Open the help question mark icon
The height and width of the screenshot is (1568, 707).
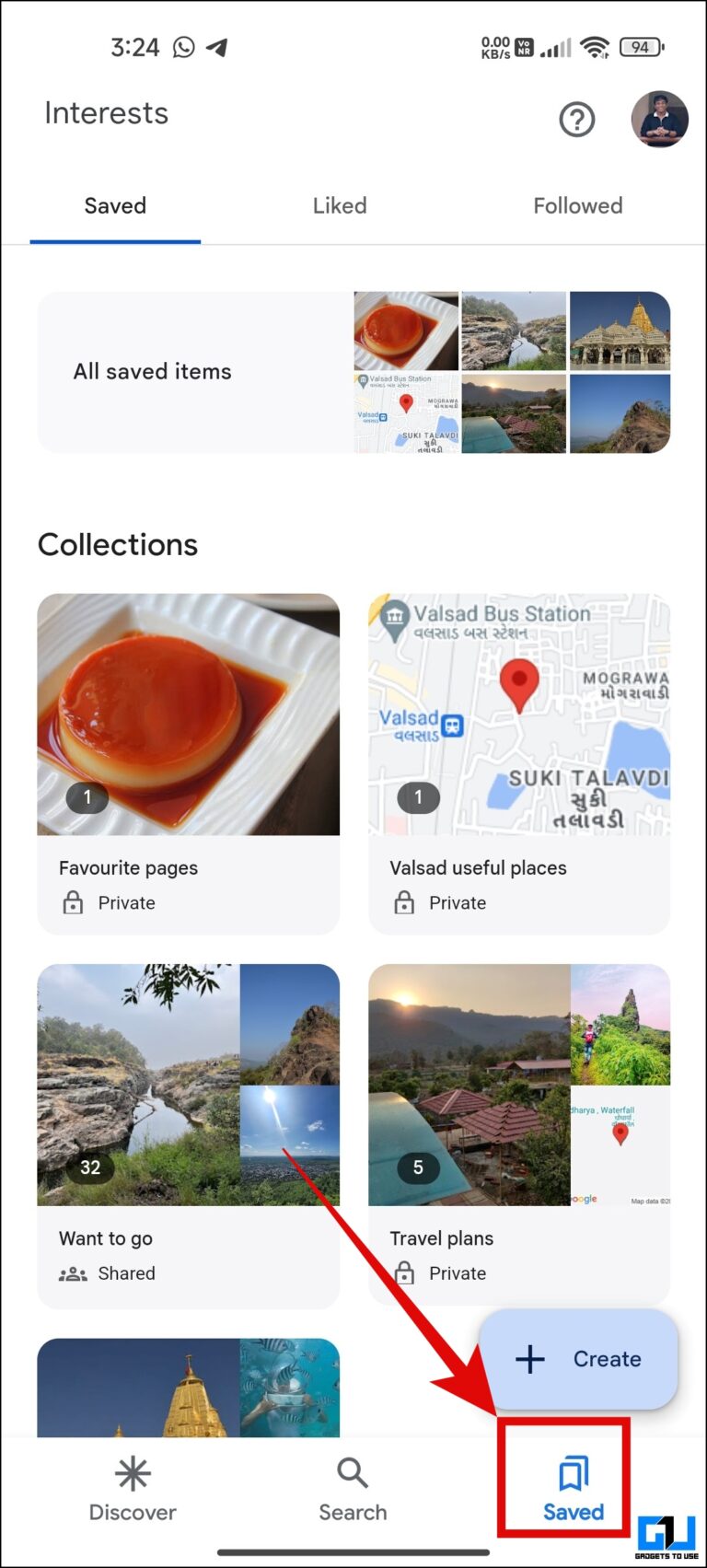[577, 119]
